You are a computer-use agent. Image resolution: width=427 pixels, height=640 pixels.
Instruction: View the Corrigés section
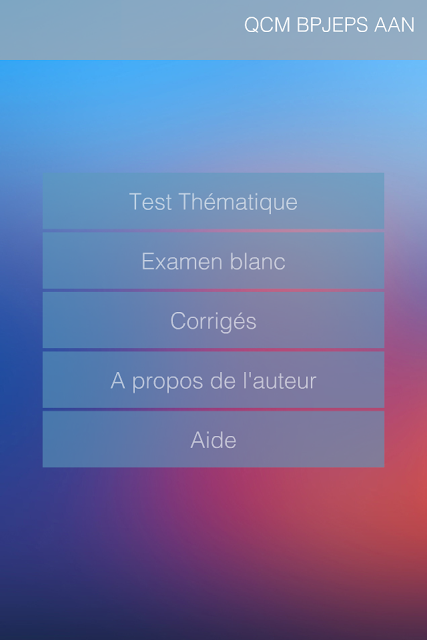click(x=214, y=320)
